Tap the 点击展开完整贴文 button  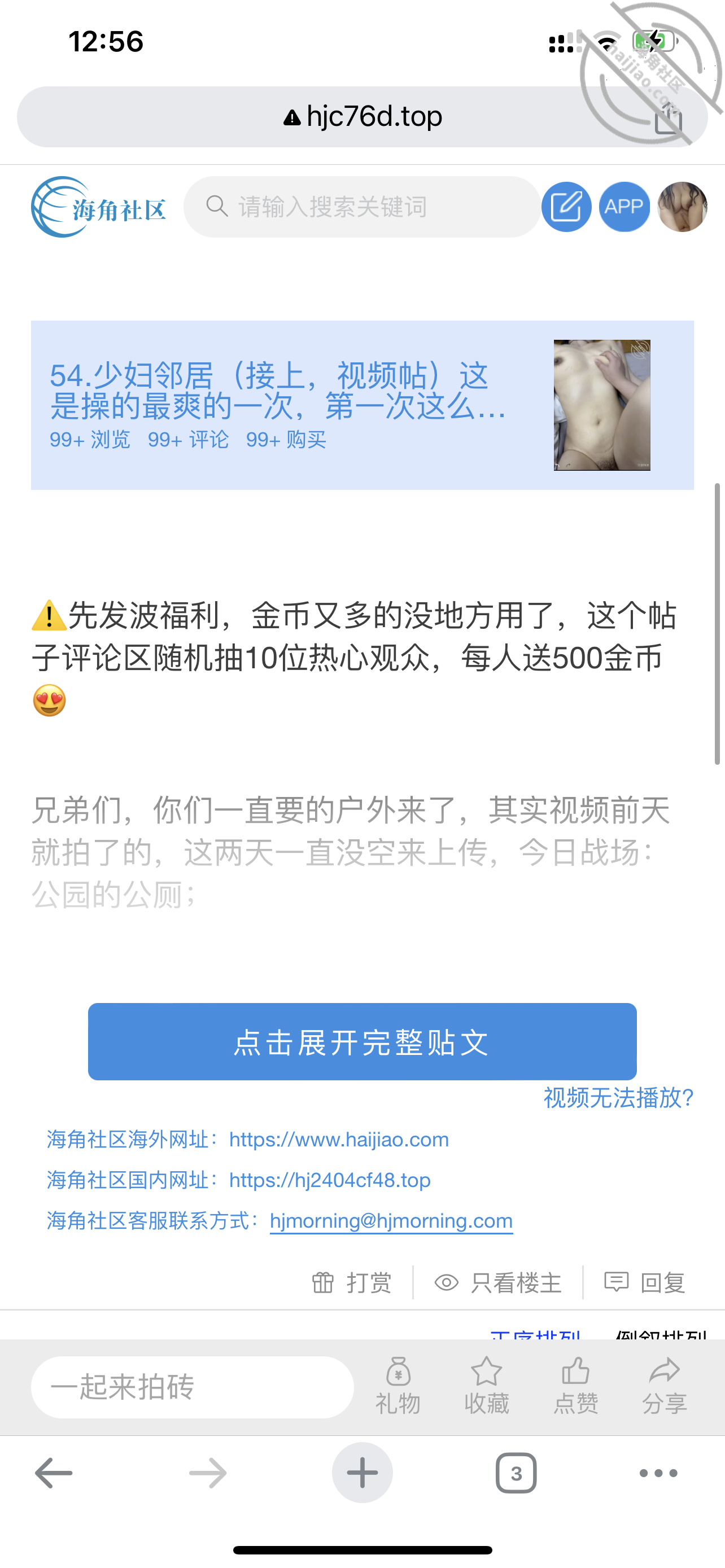[x=362, y=1041]
